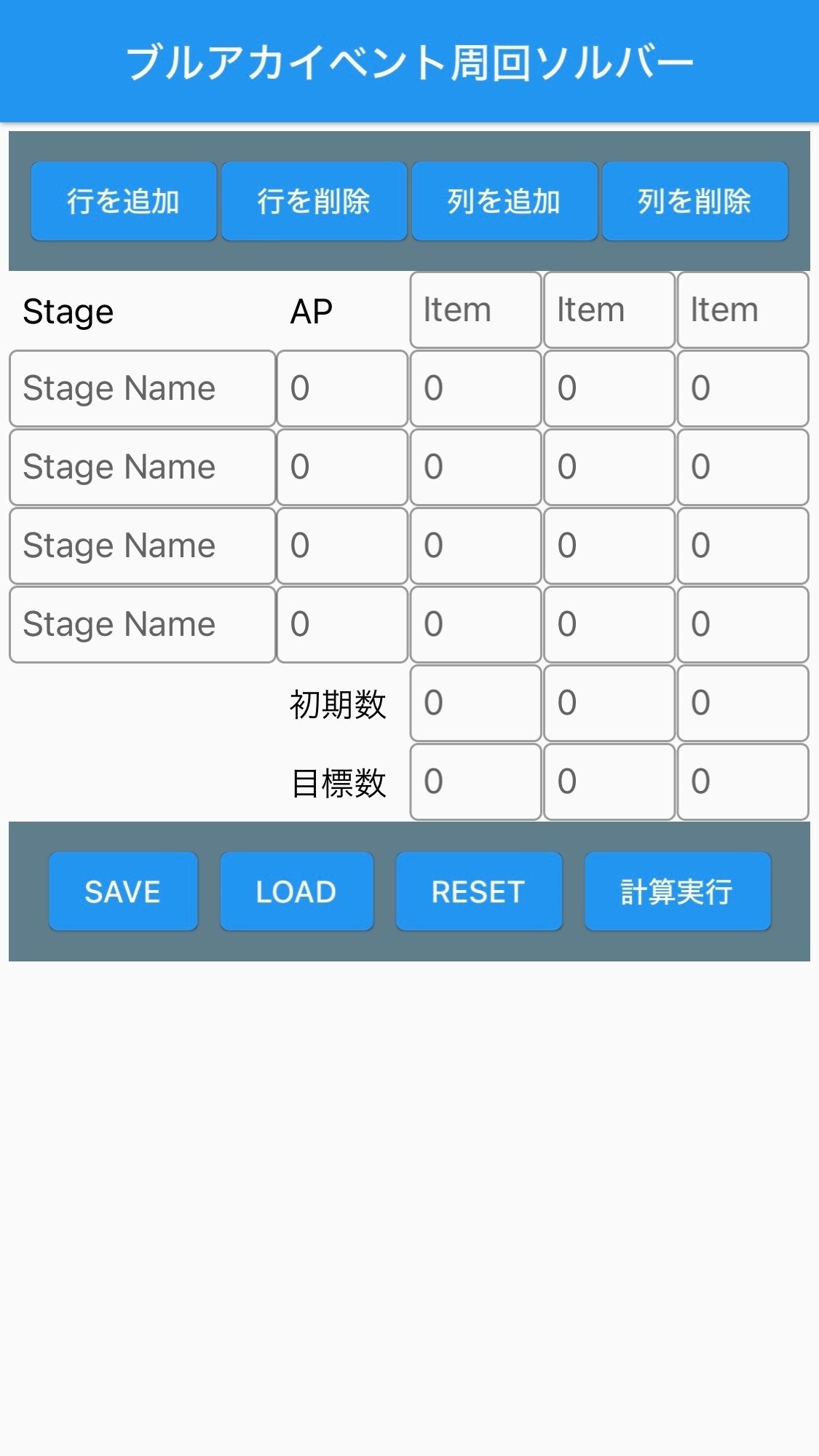
Task: Tap the 行を削除 button
Action: tap(314, 201)
